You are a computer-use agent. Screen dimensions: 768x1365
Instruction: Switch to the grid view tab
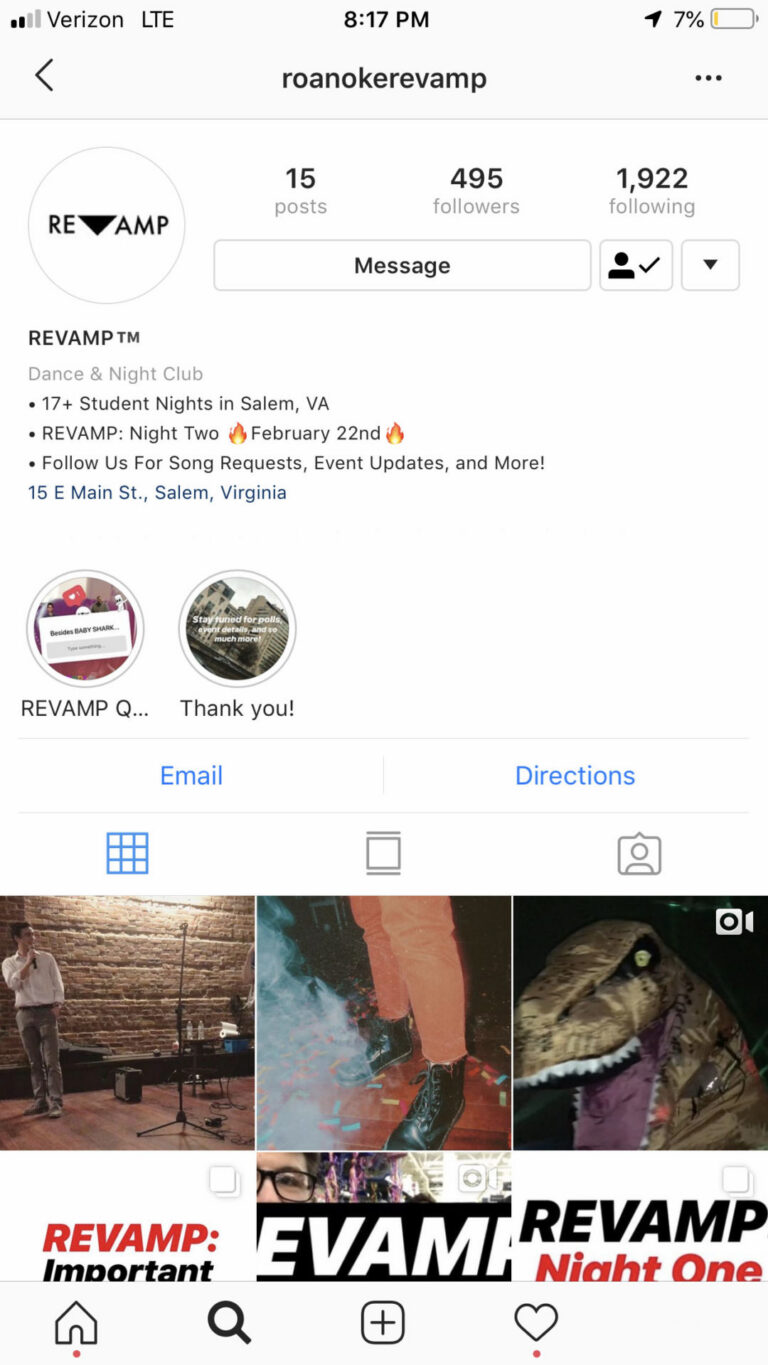click(x=128, y=854)
